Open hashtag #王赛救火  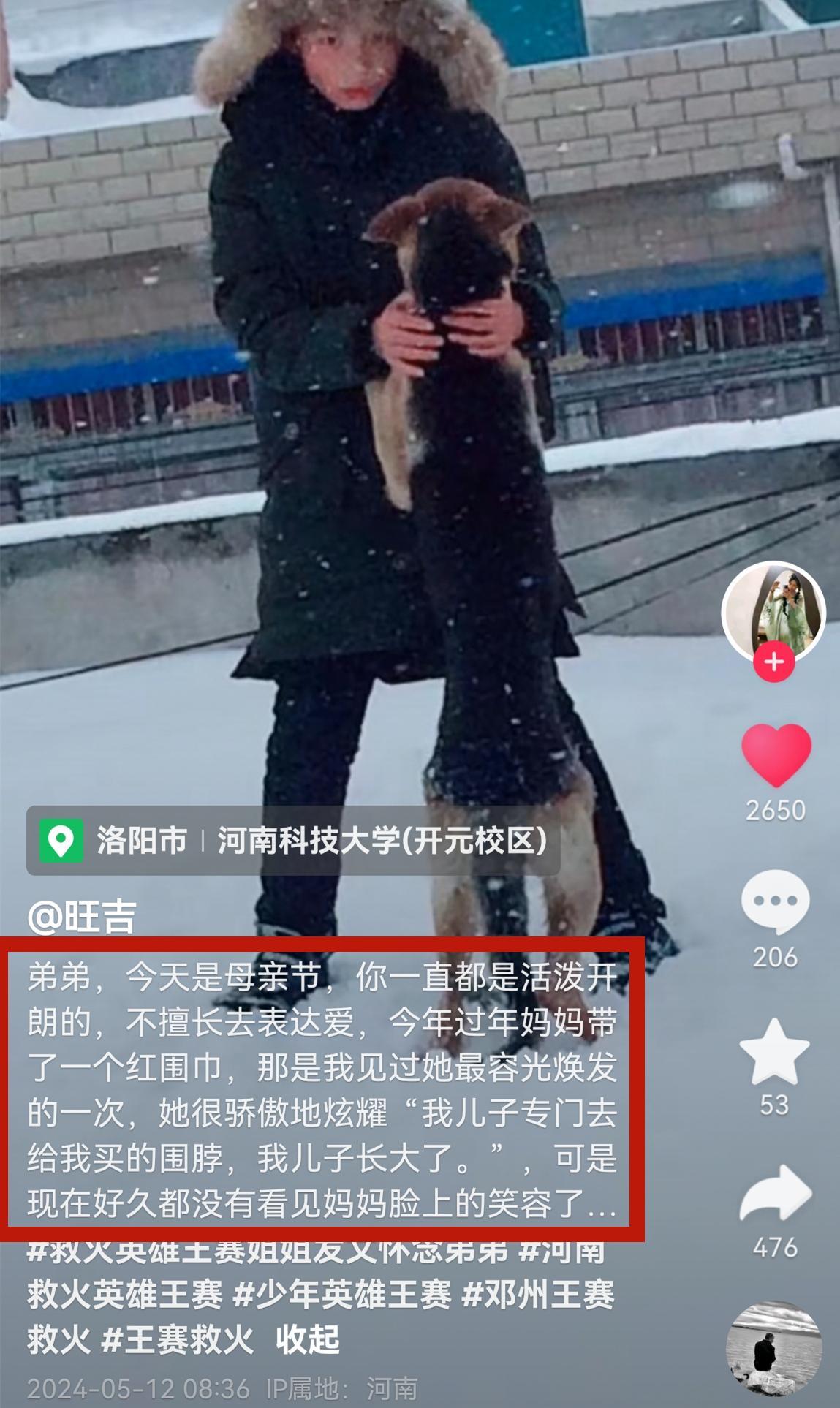178,1340
